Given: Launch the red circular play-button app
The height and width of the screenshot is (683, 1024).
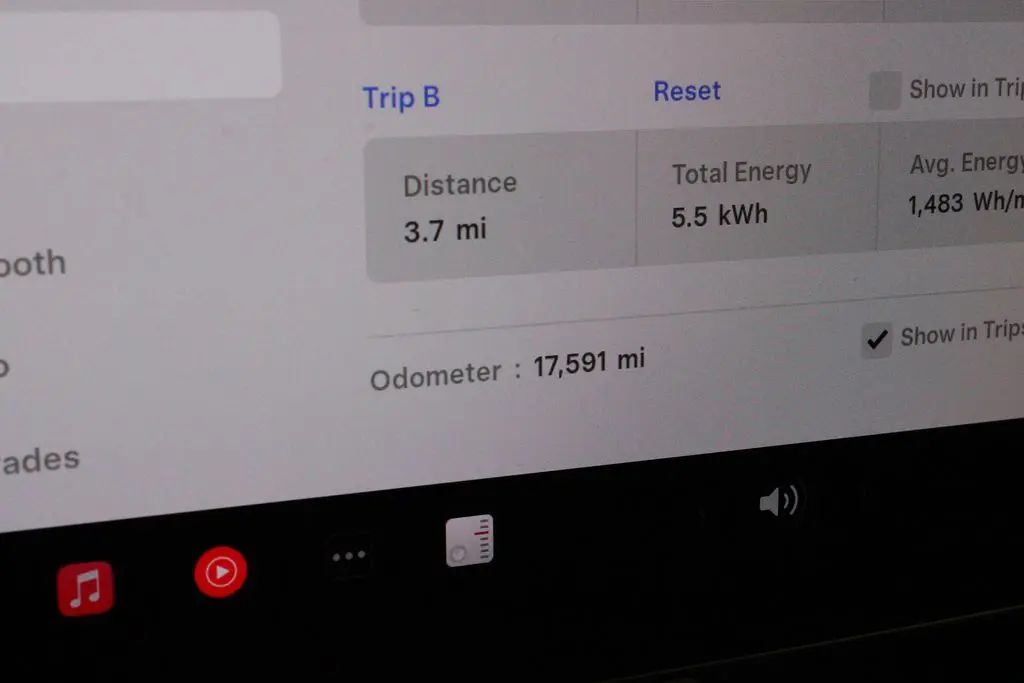Looking at the screenshot, I should click(220, 572).
